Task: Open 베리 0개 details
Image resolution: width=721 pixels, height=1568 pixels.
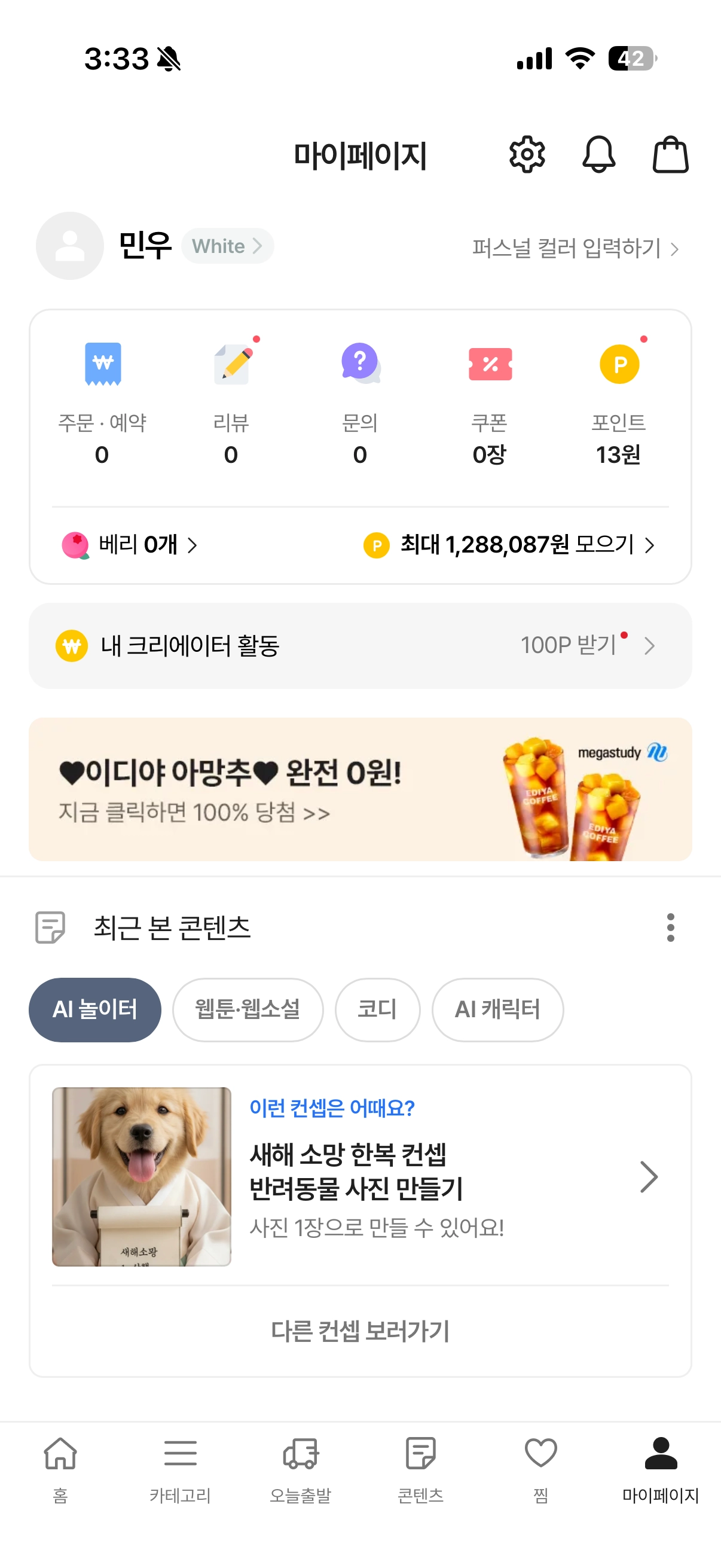Action: (131, 545)
